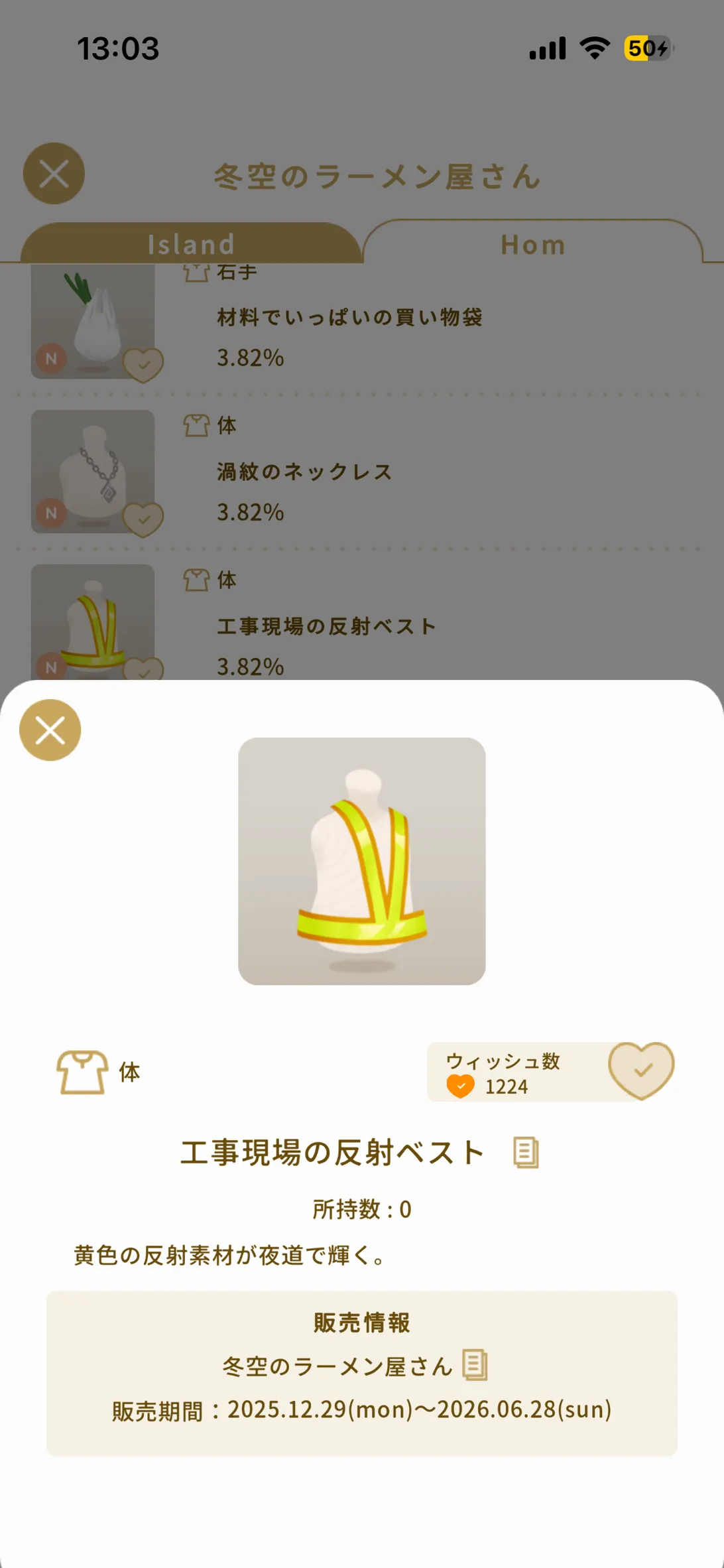Wishlist the 渦紋のネックレス item
The image size is (724, 1568).
pos(144,519)
